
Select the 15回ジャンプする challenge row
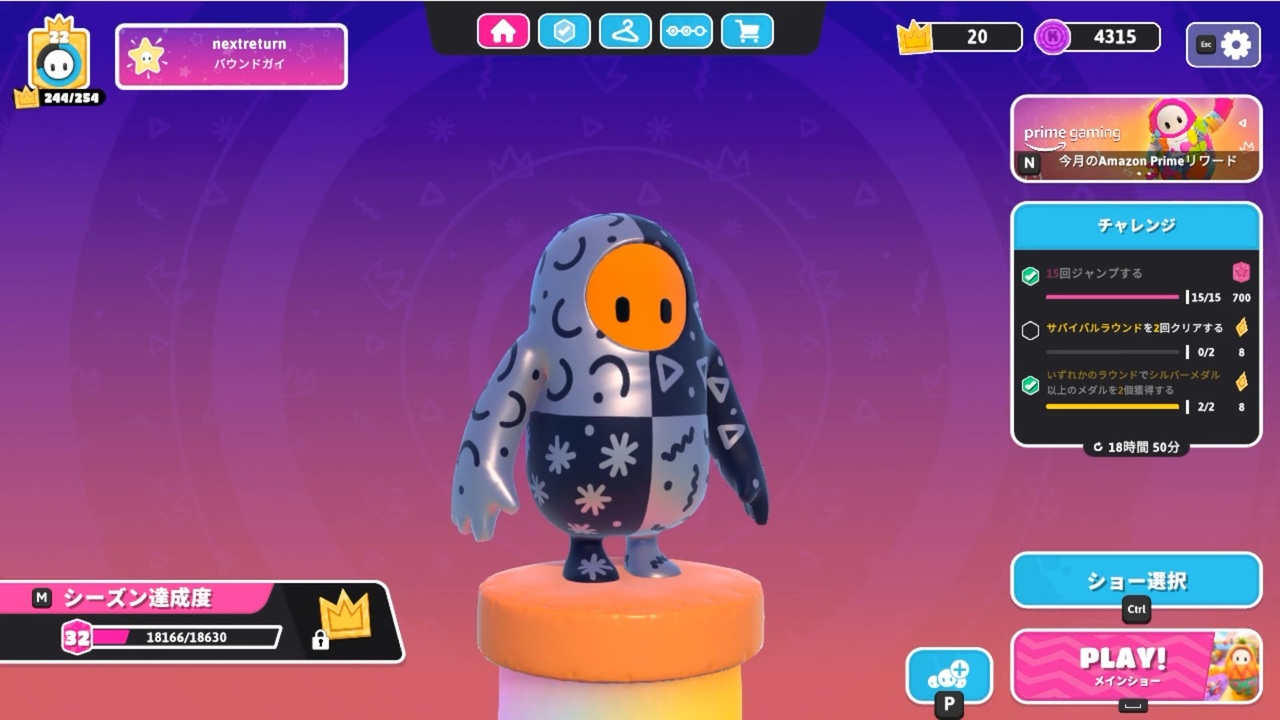coord(1134,283)
